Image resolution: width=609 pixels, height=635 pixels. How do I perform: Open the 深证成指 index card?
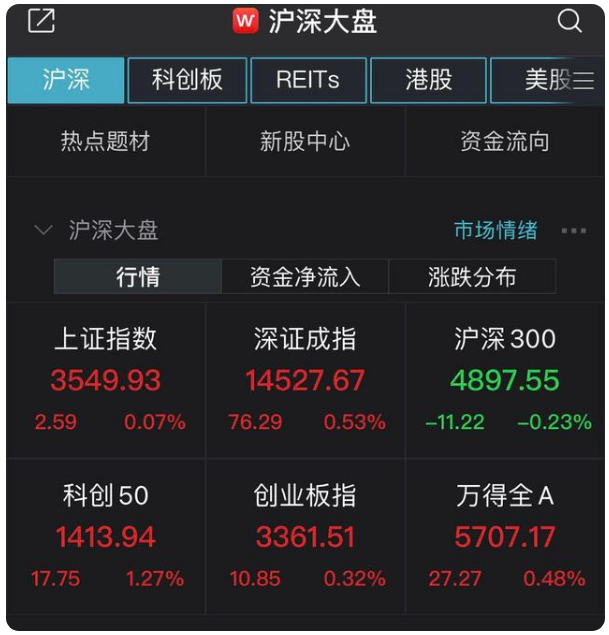pos(305,380)
